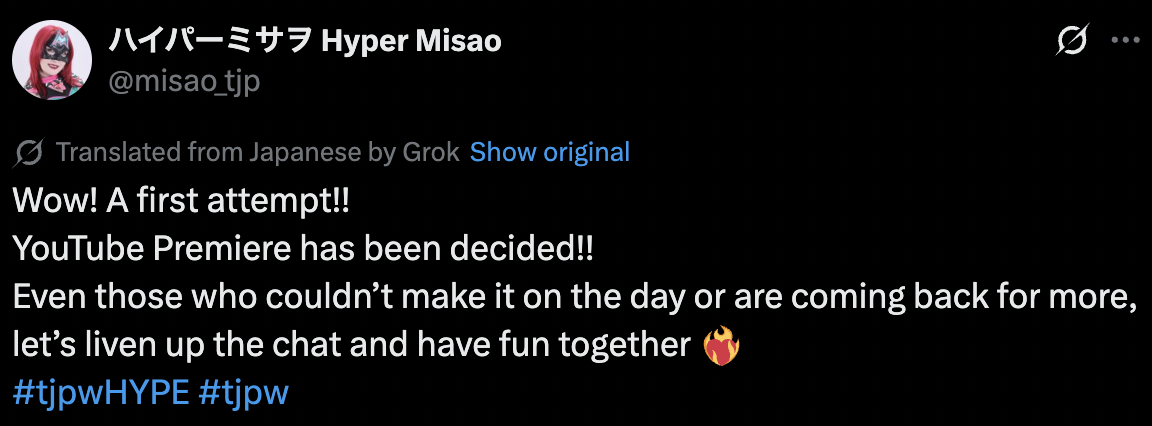Open the #tjpw hashtag

pyautogui.click(x=243, y=392)
